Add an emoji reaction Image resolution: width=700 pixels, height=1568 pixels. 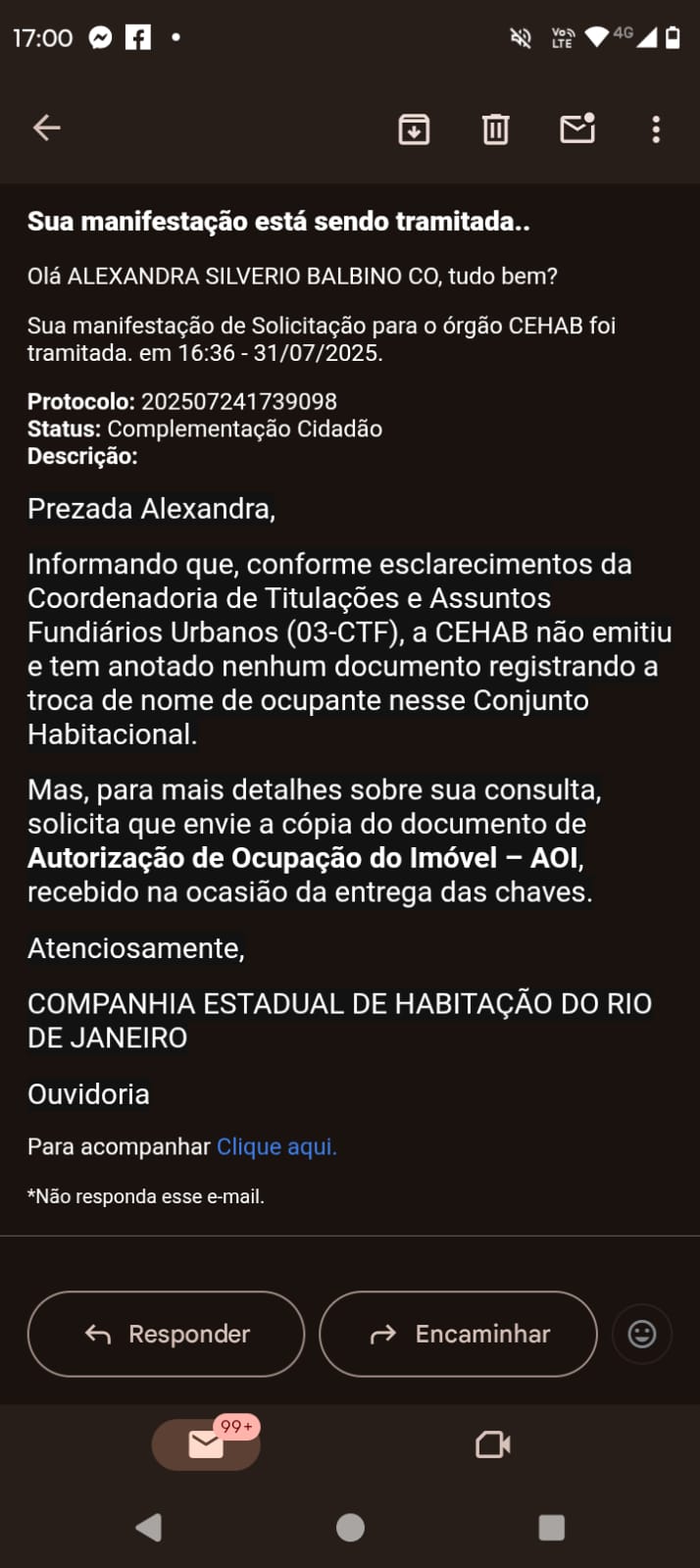click(641, 1334)
